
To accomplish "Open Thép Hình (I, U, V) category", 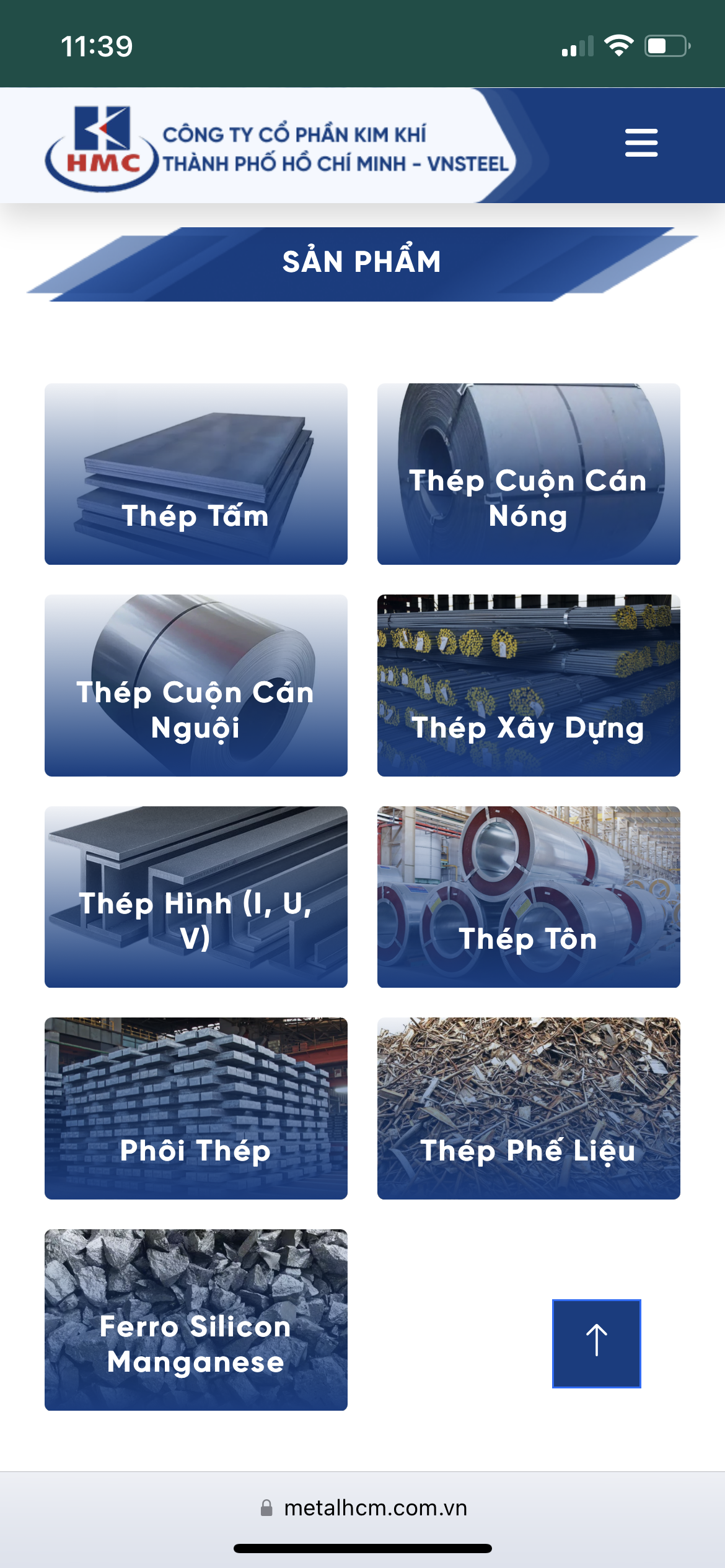I will [195, 896].
